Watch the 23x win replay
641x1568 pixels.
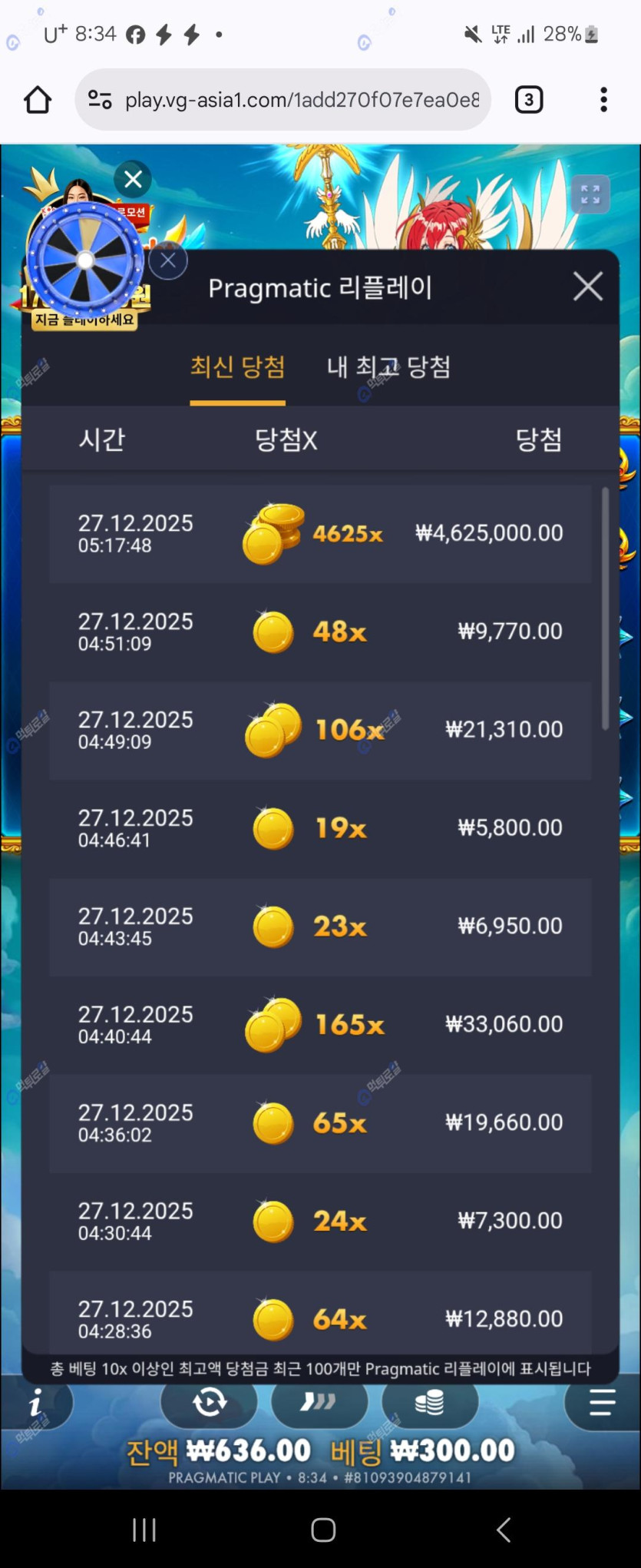click(x=320, y=927)
